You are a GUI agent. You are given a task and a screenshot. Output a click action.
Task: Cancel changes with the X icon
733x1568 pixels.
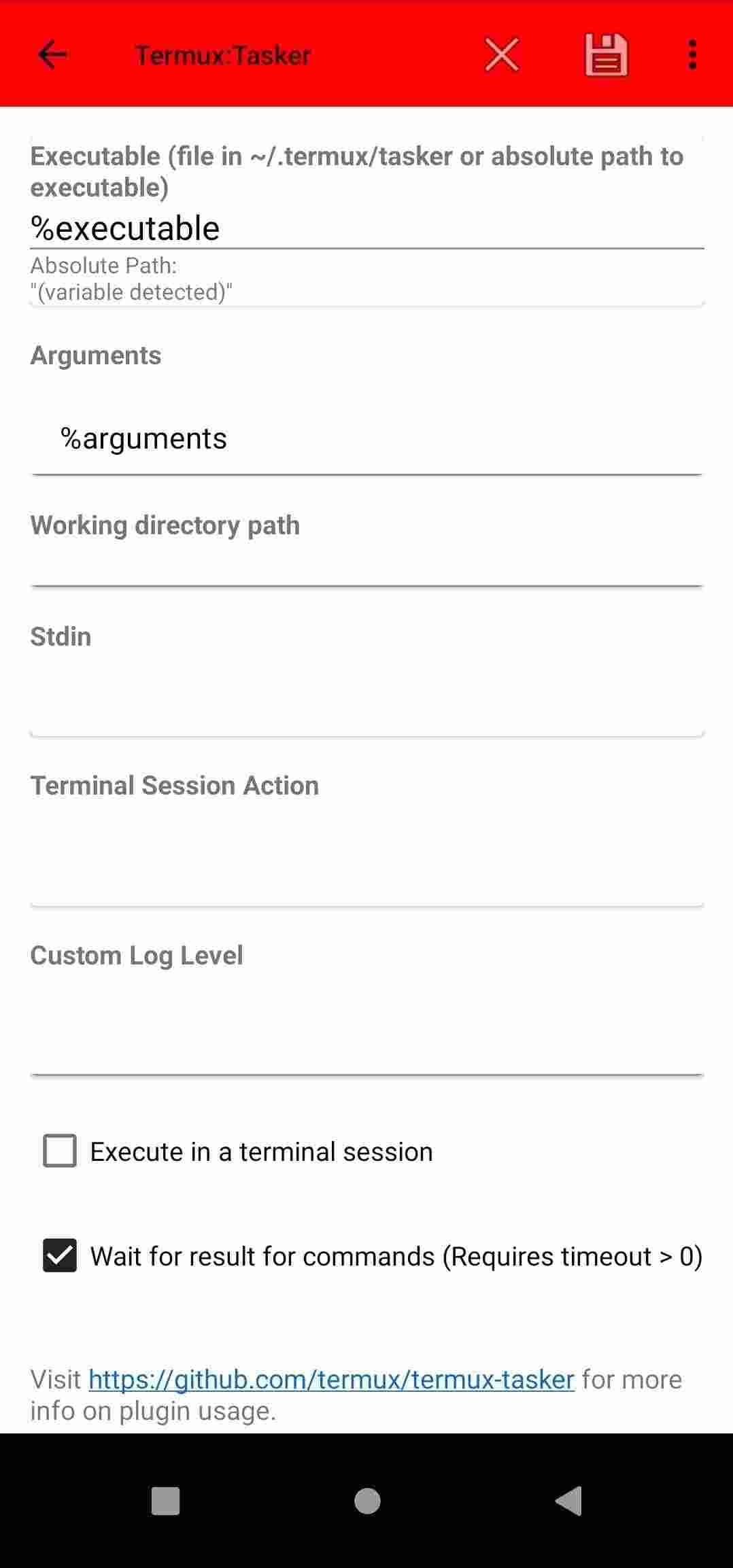(502, 54)
